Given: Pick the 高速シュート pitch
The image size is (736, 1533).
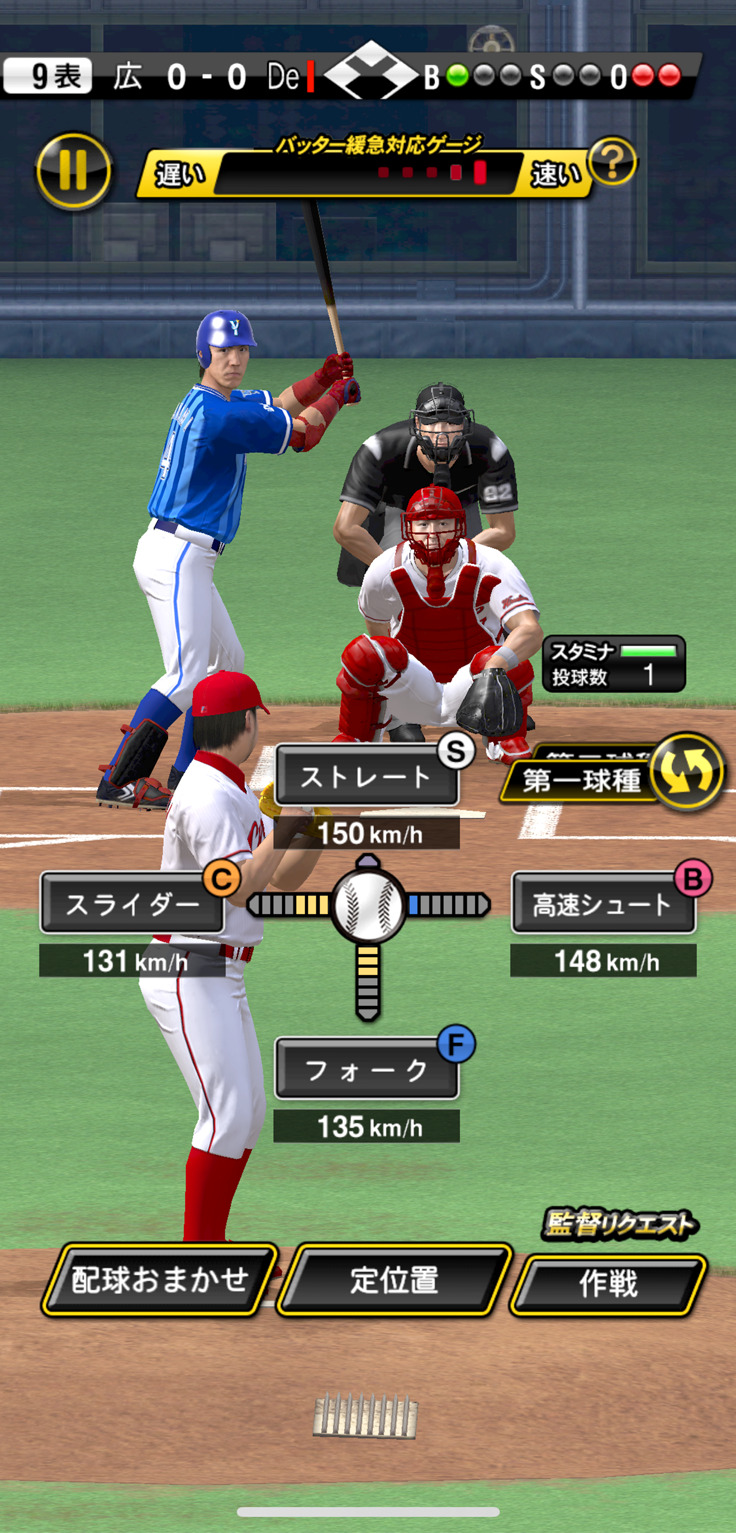Looking at the screenshot, I should coord(603,904).
